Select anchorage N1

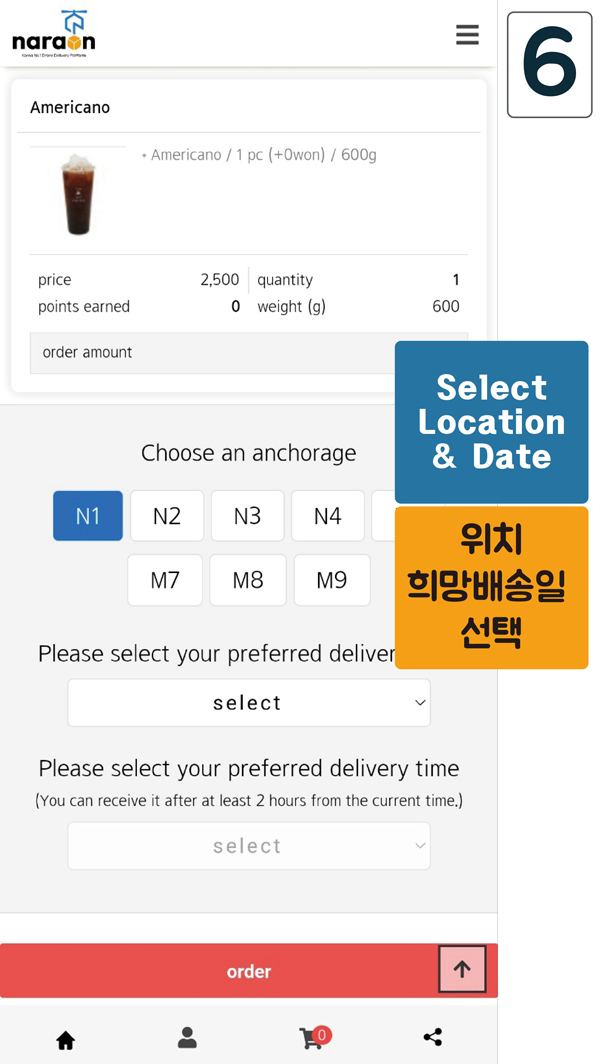[x=88, y=516]
